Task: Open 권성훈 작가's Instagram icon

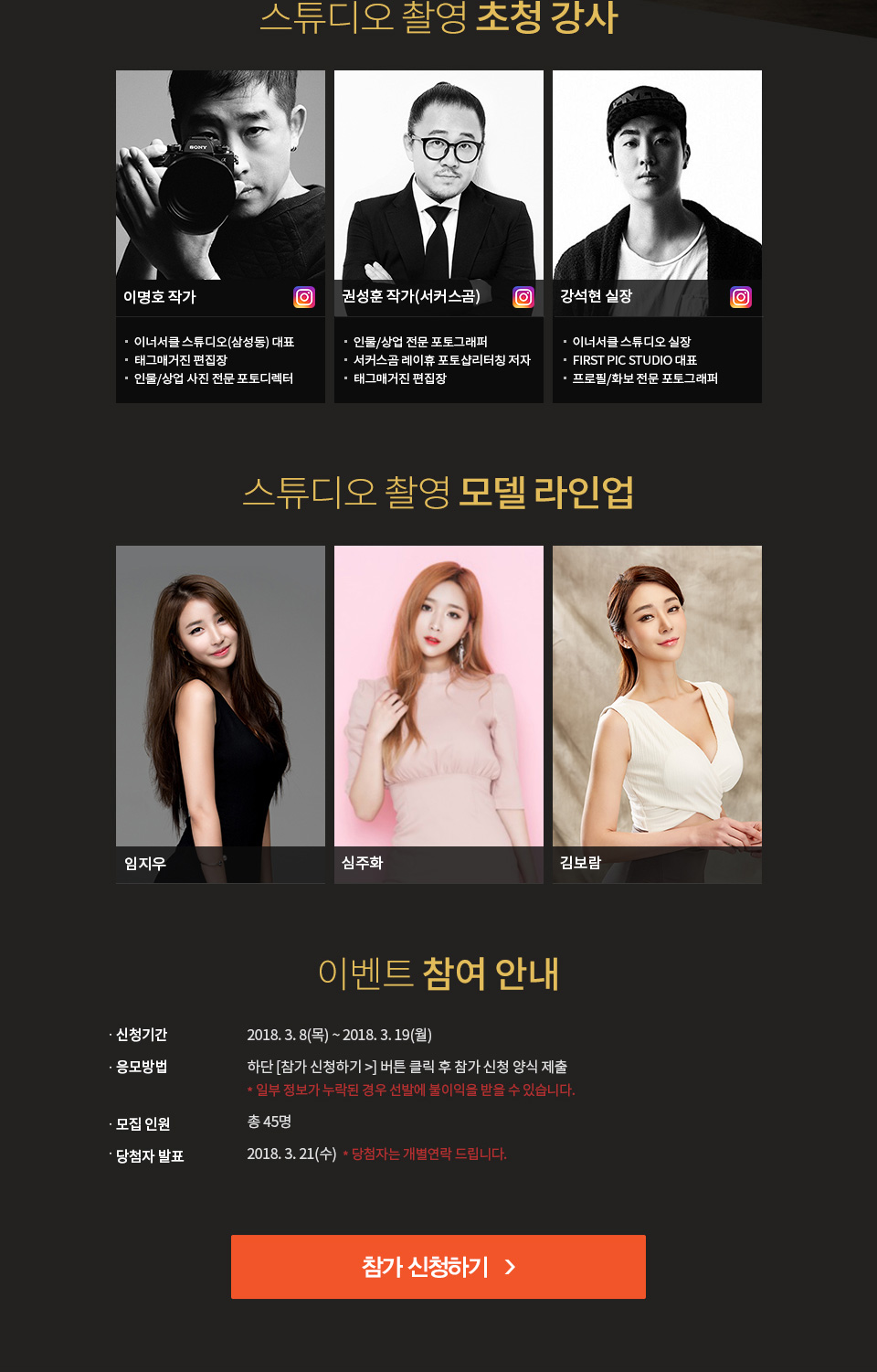Action: [523, 297]
